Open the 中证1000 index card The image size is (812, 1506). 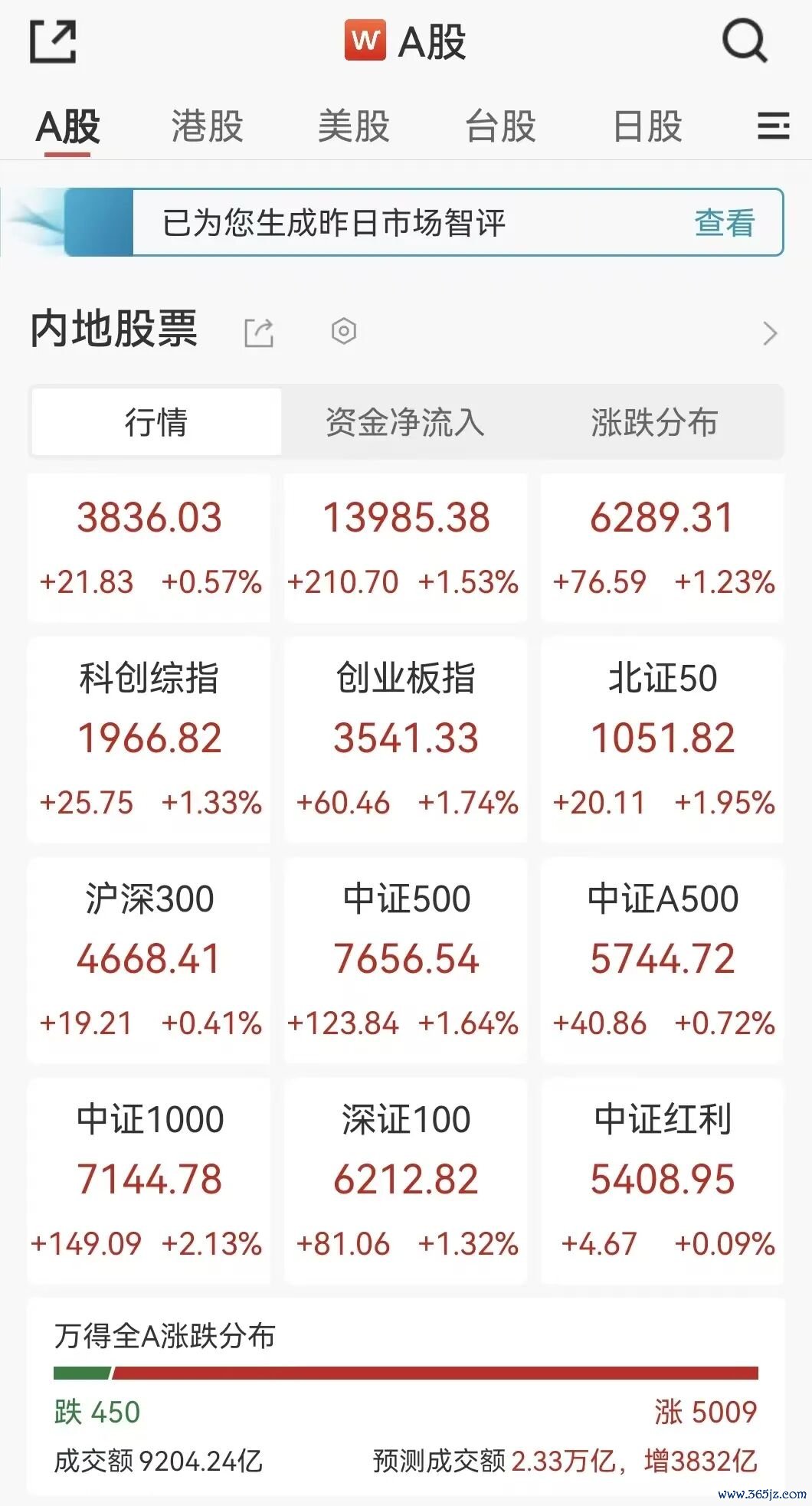[149, 1181]
